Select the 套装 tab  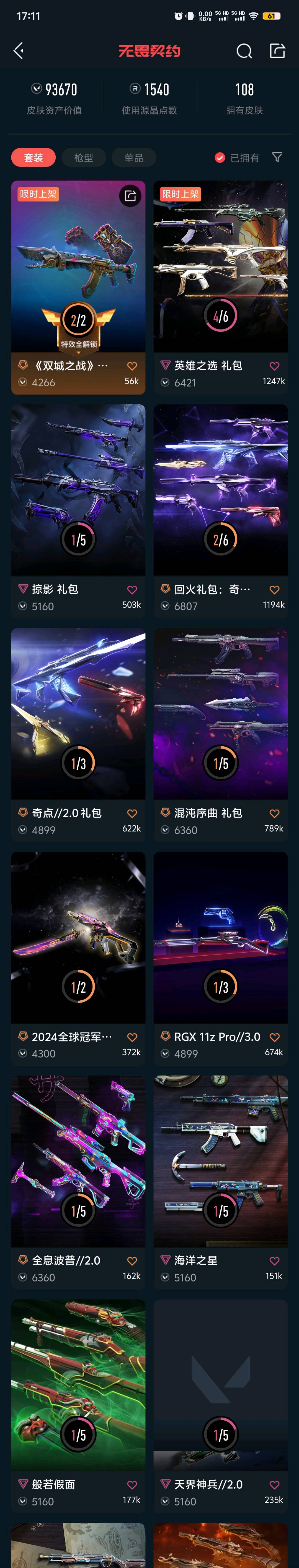(33, 158)
